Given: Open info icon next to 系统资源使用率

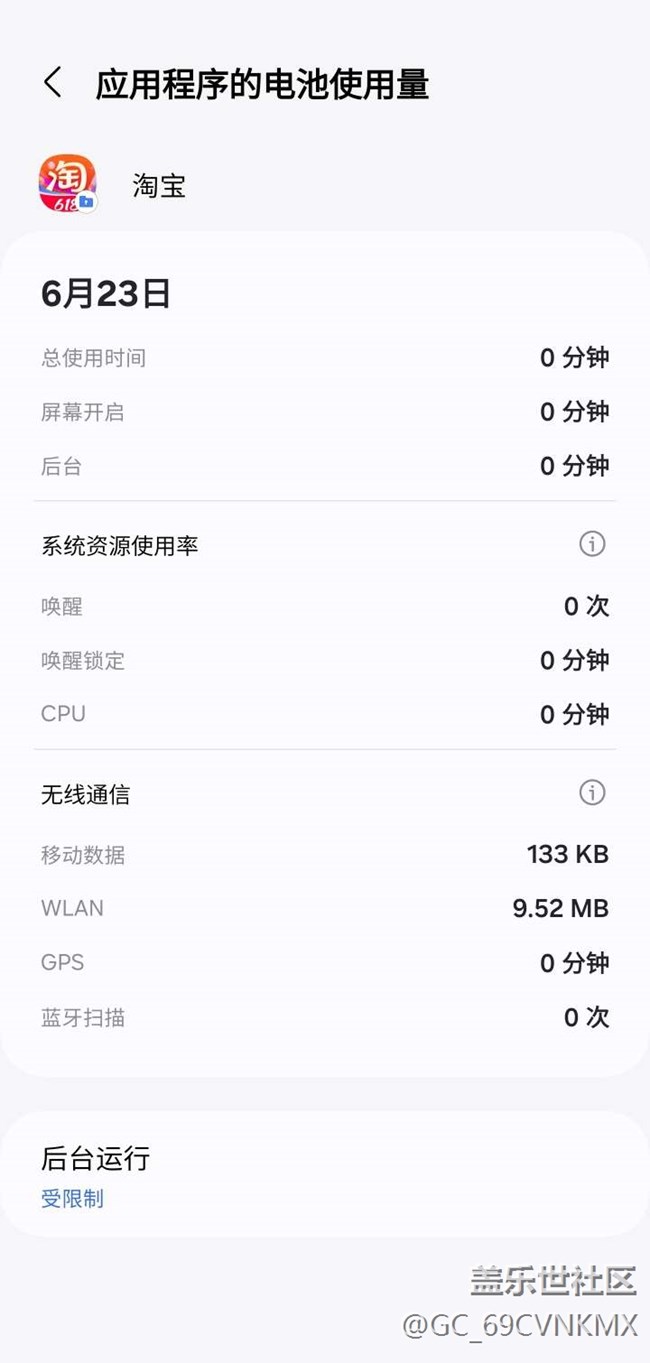Looking at the screenshot, I should (x=592, y=544).
